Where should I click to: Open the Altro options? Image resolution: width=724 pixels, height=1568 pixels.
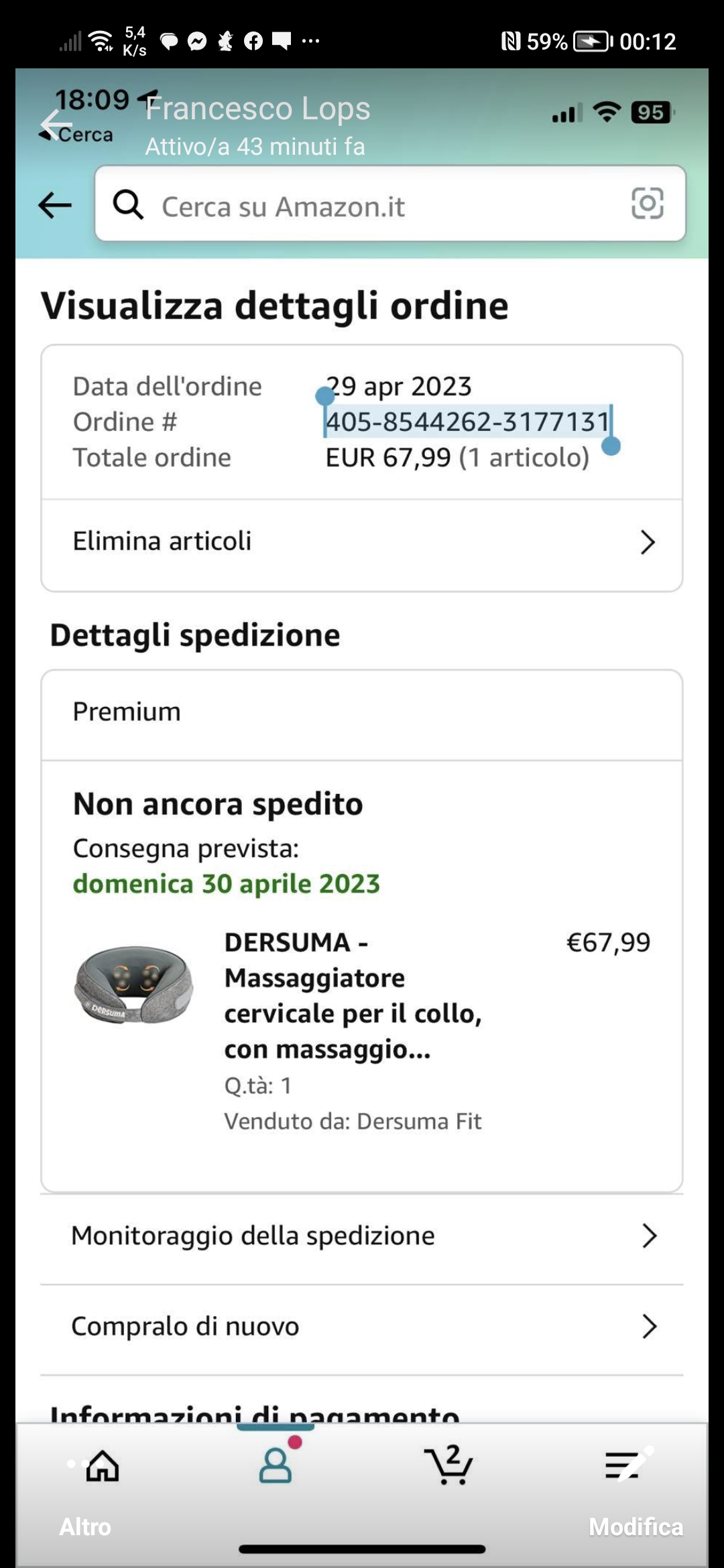click(85, 1526)
